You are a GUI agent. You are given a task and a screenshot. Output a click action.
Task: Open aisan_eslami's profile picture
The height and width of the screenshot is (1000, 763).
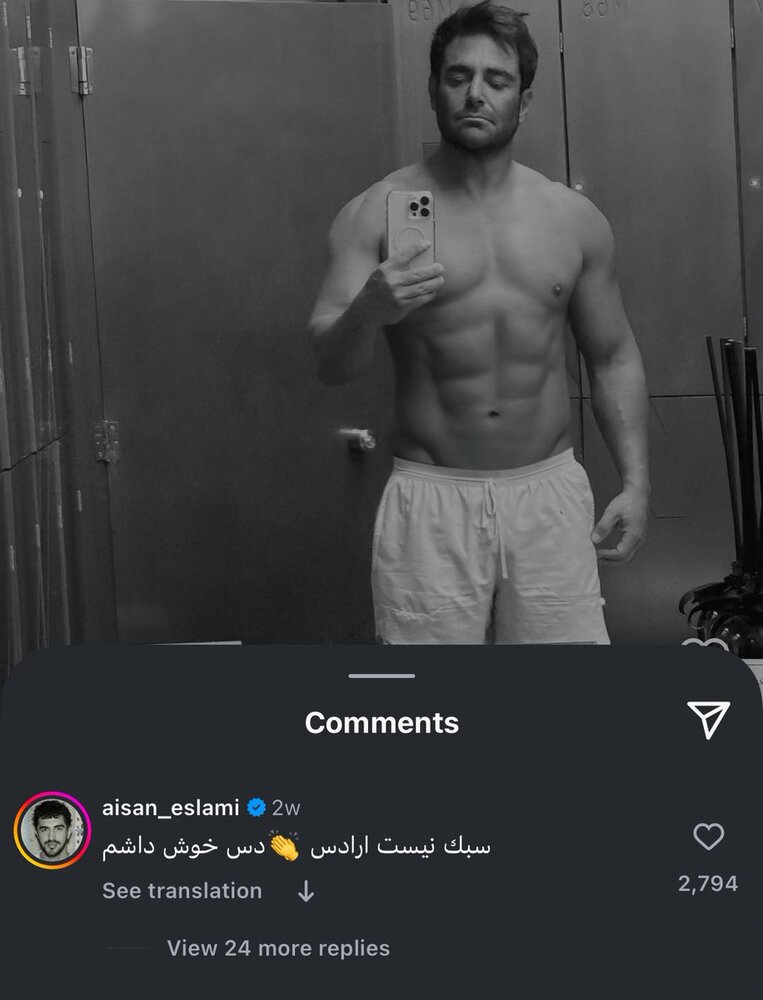coord(52,831)
